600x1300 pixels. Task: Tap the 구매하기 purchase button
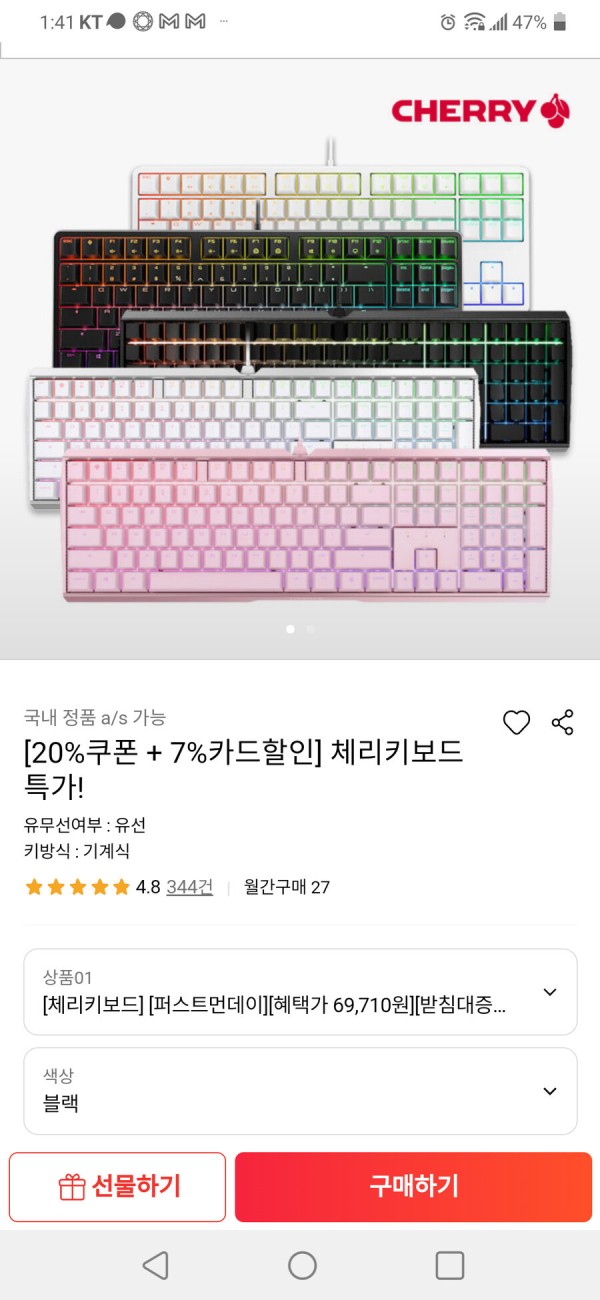414,1187
